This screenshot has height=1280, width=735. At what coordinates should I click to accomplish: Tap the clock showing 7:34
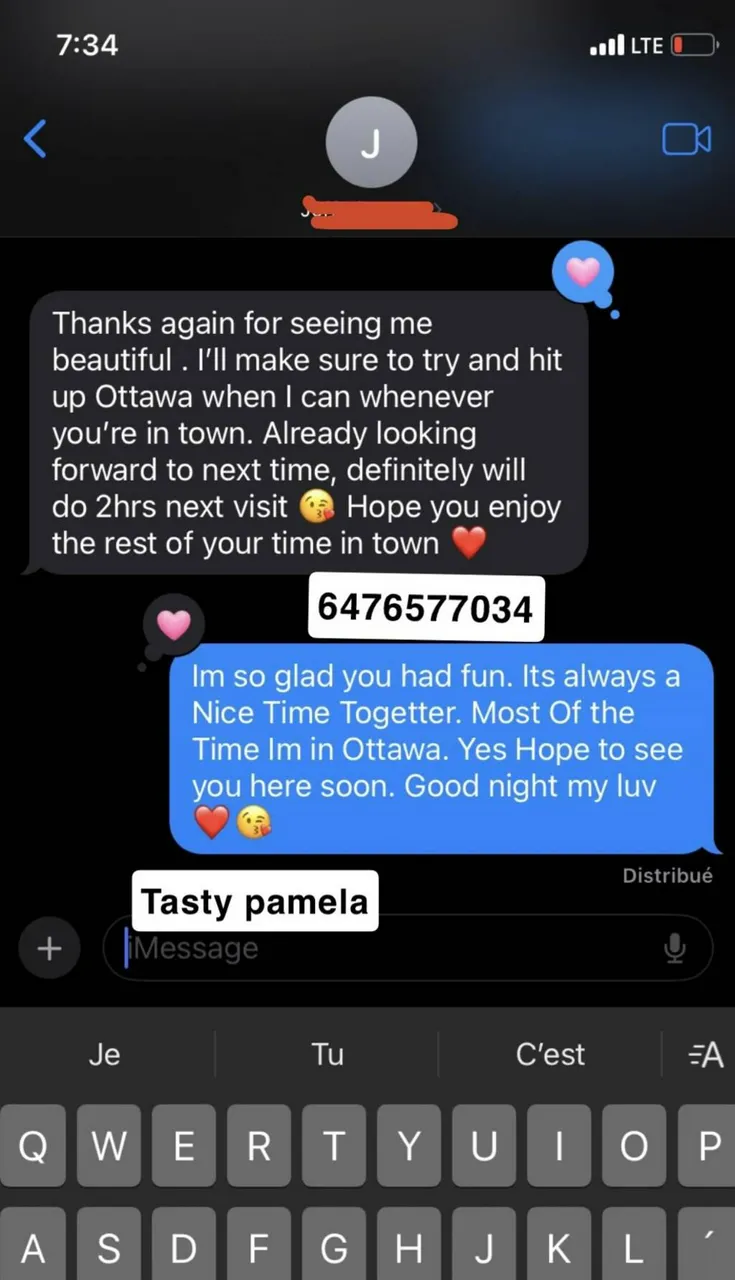[x=88, y=44]
